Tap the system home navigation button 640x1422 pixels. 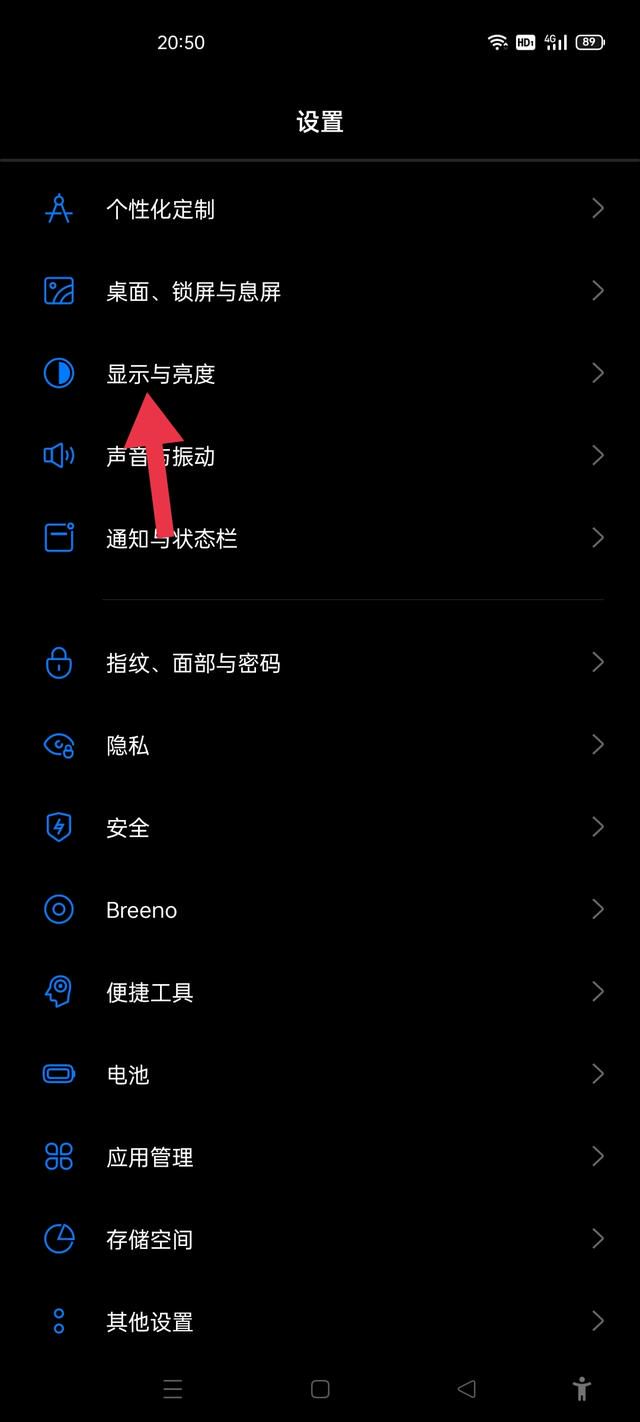[x=320, y=1389]
